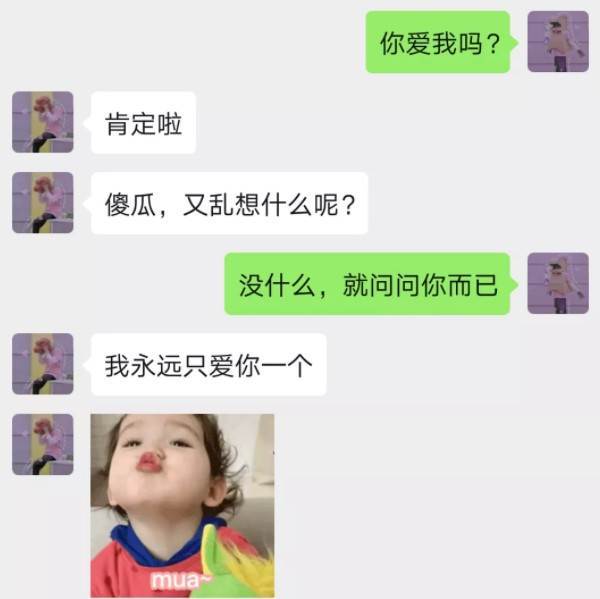Tap sender avatar next to 你爱我吗？

click(558, 42)
